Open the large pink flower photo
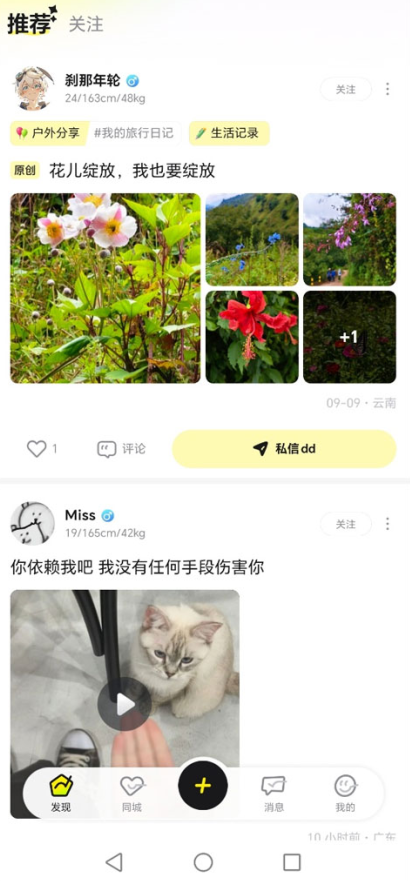410x881 pixels. click(106, 288)
